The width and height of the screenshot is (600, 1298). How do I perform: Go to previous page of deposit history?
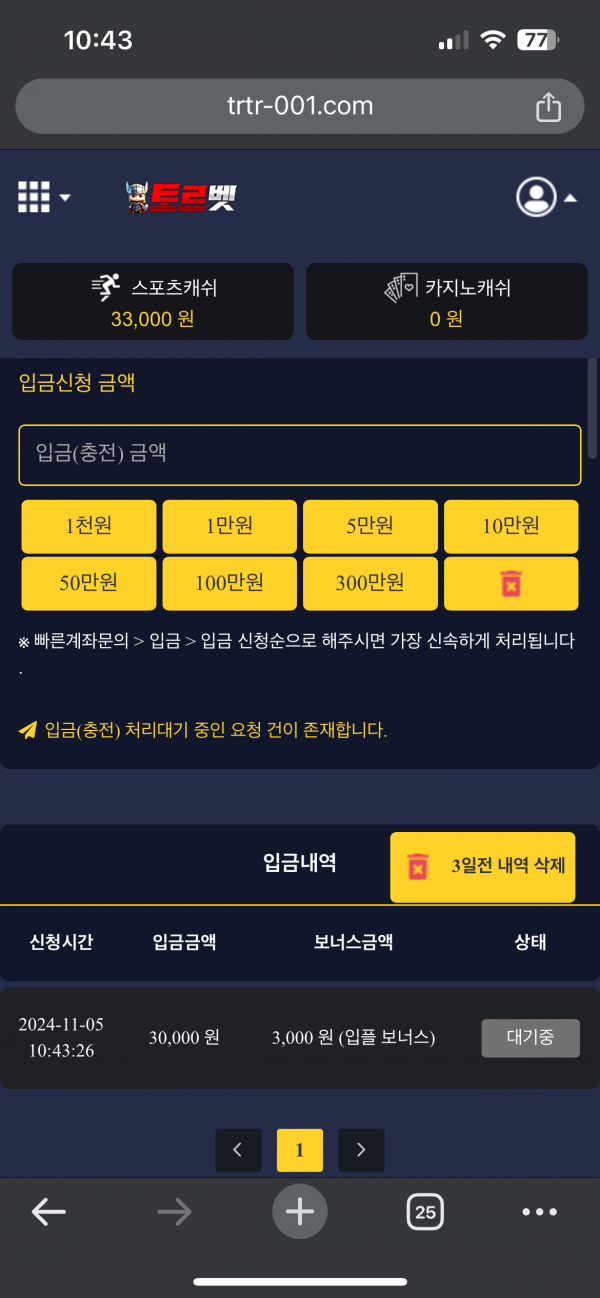(238, 1150)
